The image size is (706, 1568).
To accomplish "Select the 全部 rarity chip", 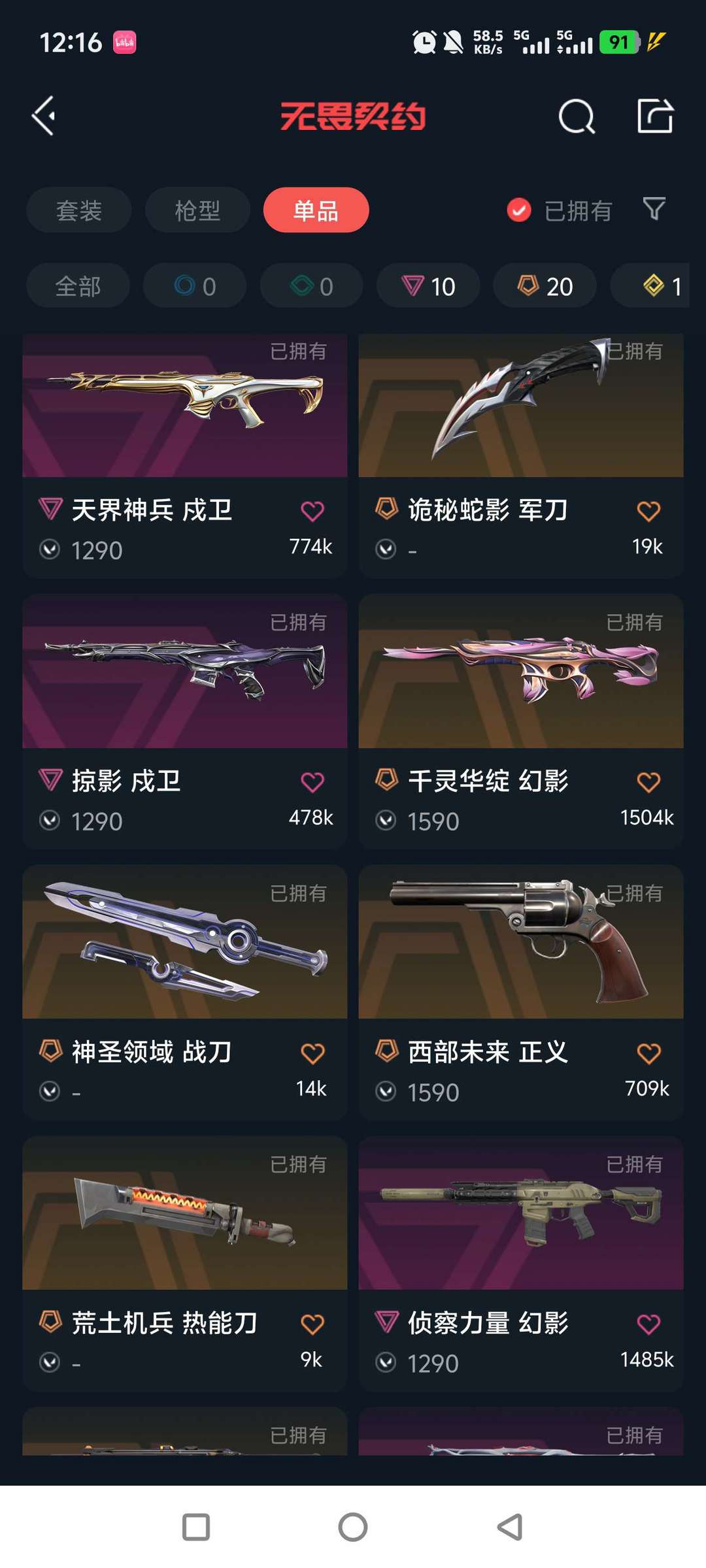I will 78,286.
